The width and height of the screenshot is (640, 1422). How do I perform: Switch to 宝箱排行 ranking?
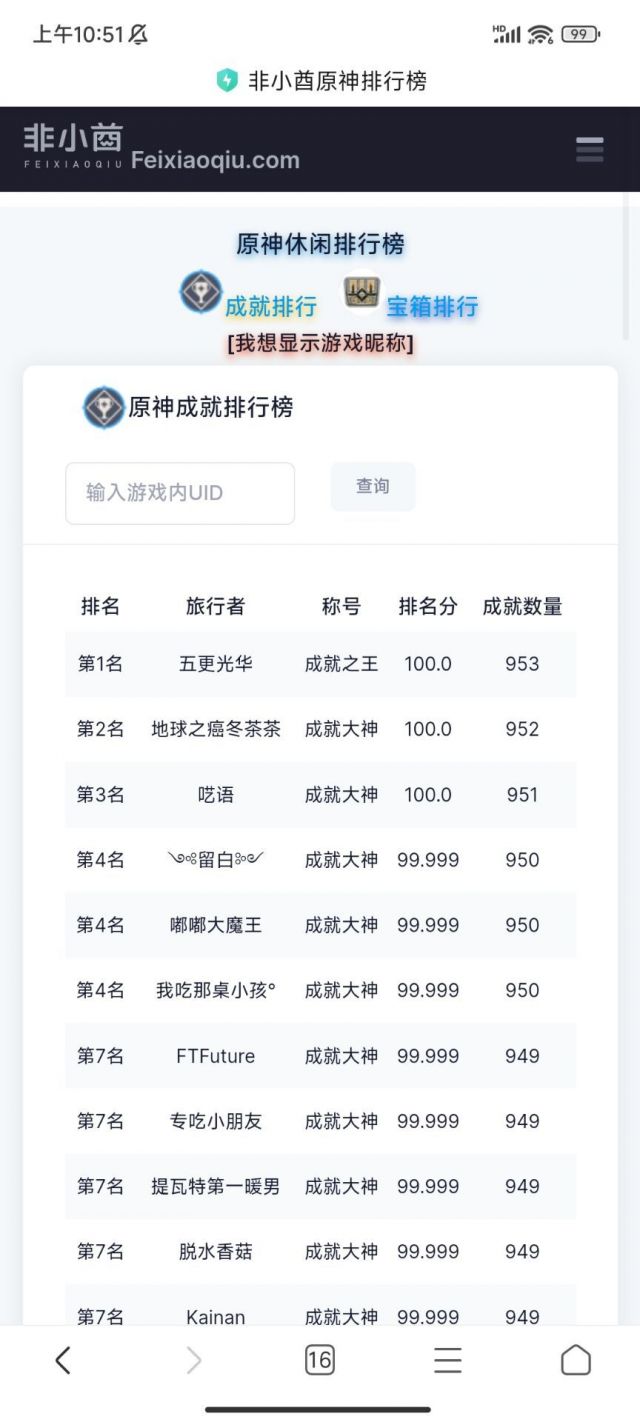(x=432, y=306)
